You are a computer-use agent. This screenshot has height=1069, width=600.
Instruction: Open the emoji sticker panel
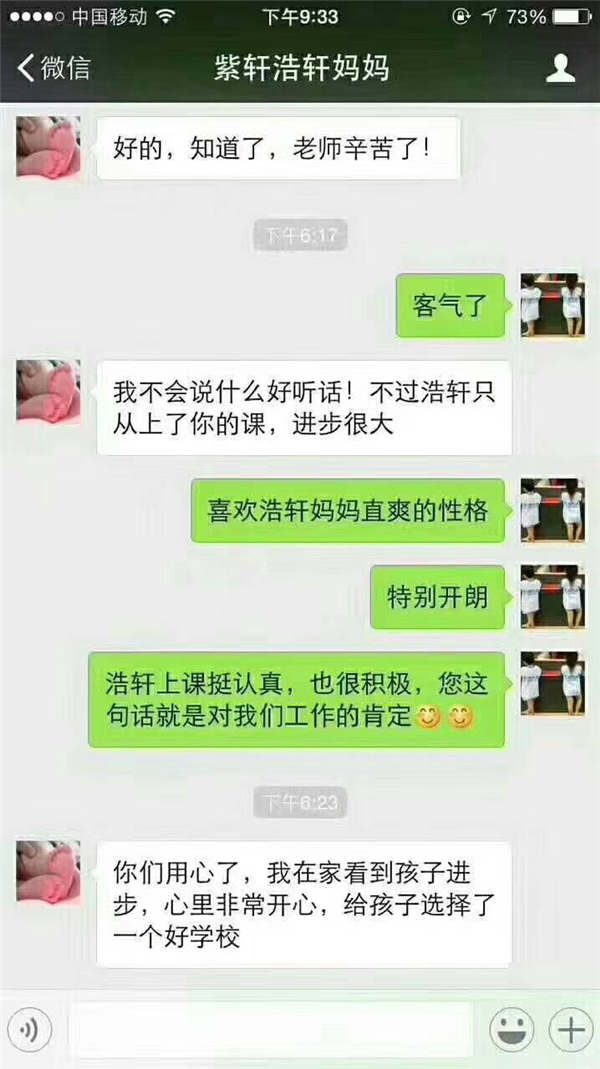[x=510, y=1030]
